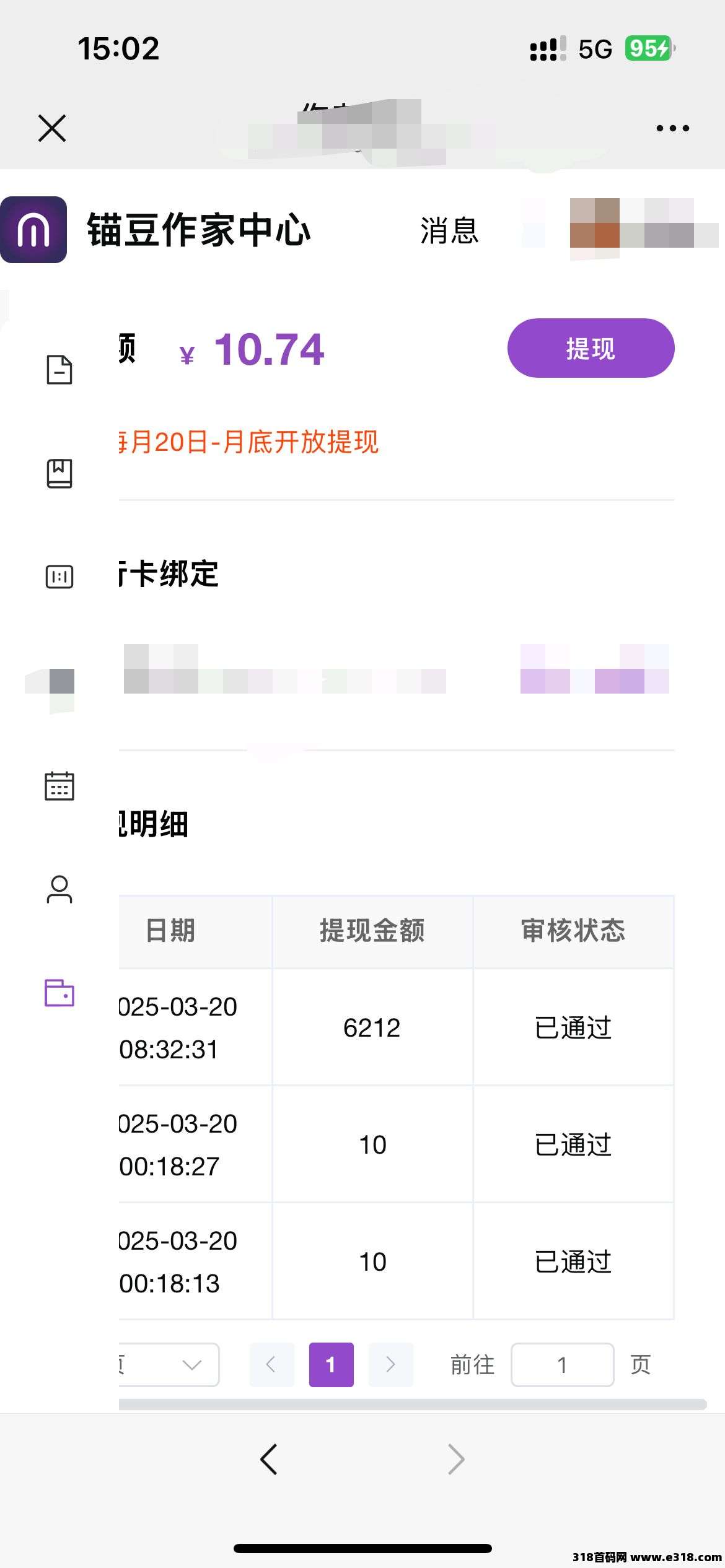The width and height of the screenshot is (725, 1568).
Task: Open the user profile icon in the sidebar
Action: coord(59,889)
